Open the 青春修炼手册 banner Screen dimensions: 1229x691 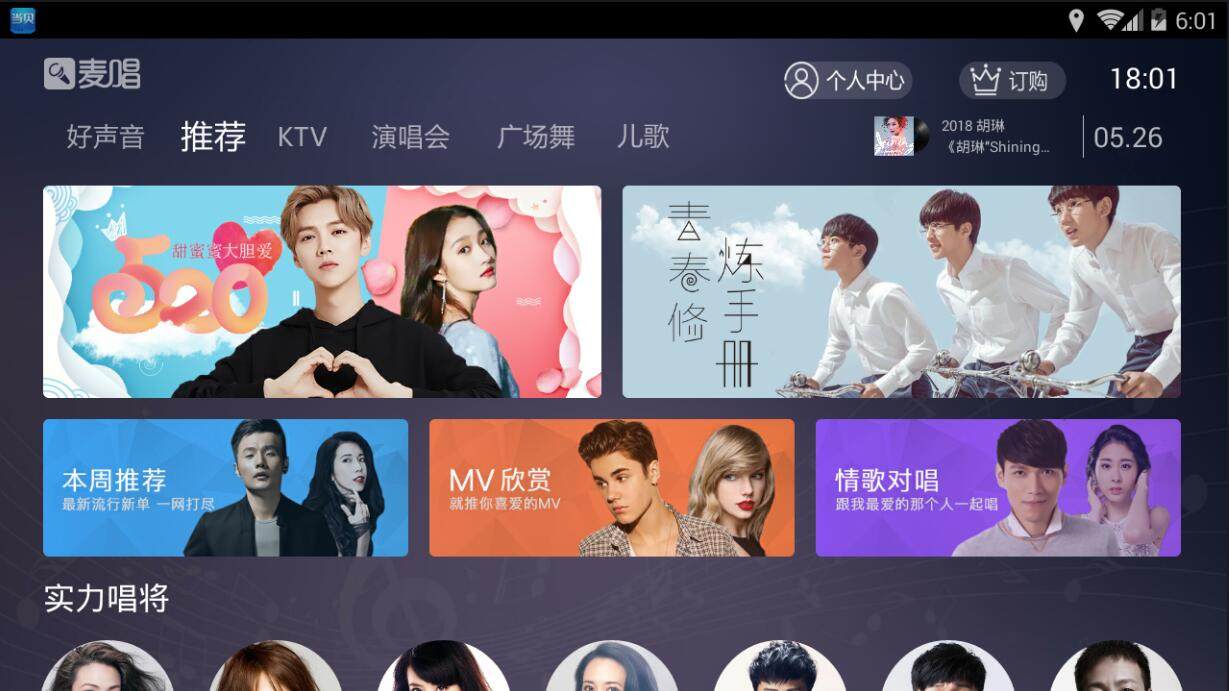(901, 292)
